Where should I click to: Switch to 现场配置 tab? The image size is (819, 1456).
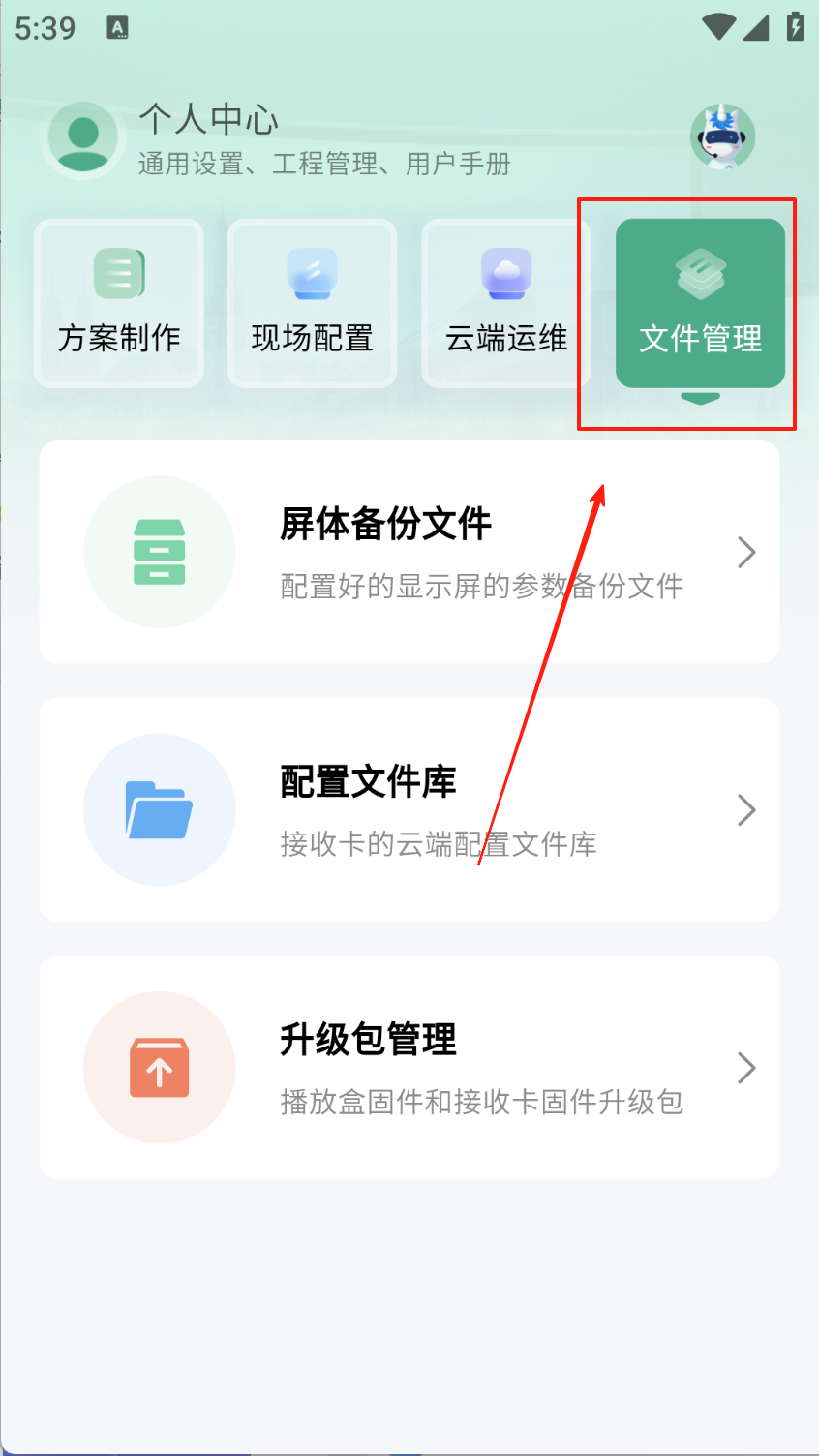pyautogui.click(x=312, y=304)
